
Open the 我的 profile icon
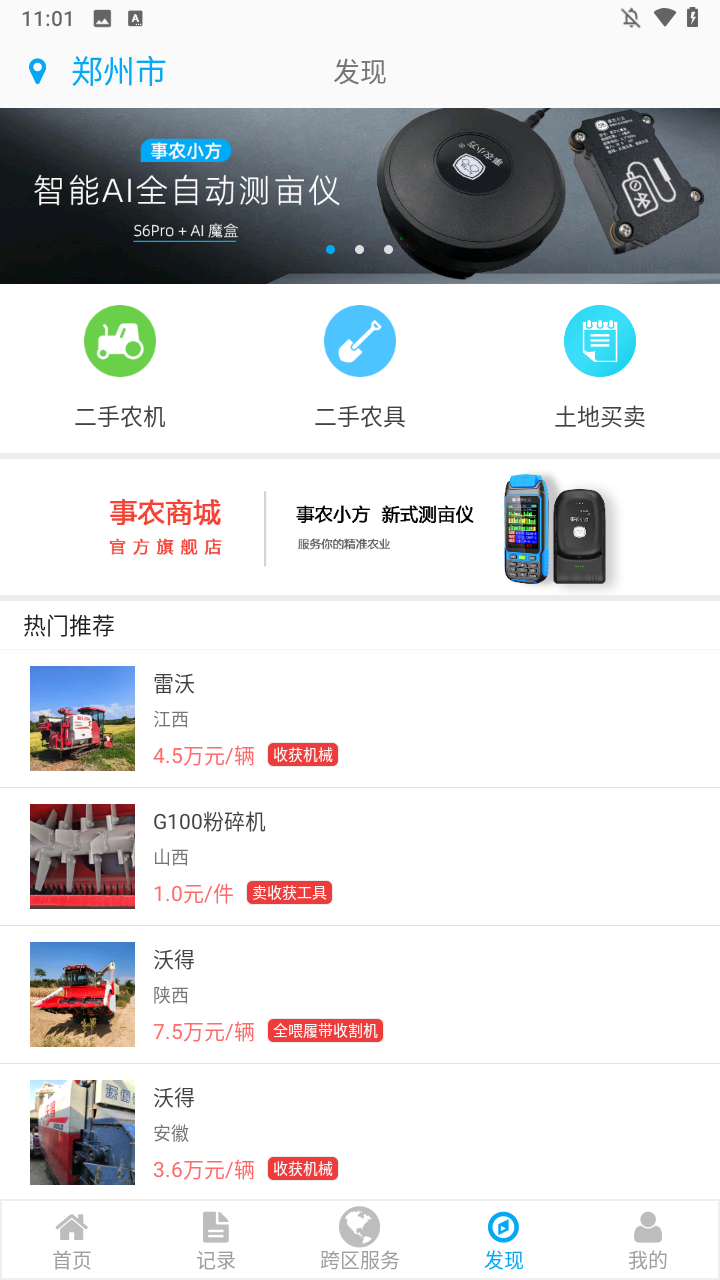(647, 1227)
